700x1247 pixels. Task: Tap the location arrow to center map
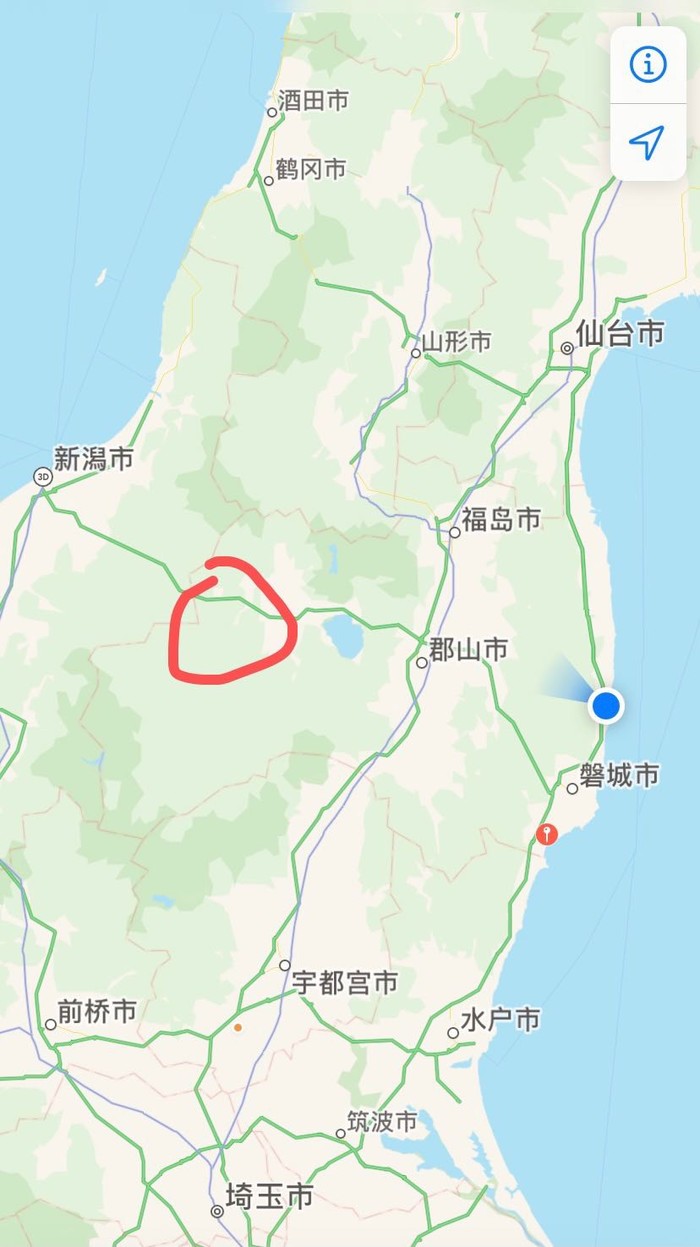point(648,143)
